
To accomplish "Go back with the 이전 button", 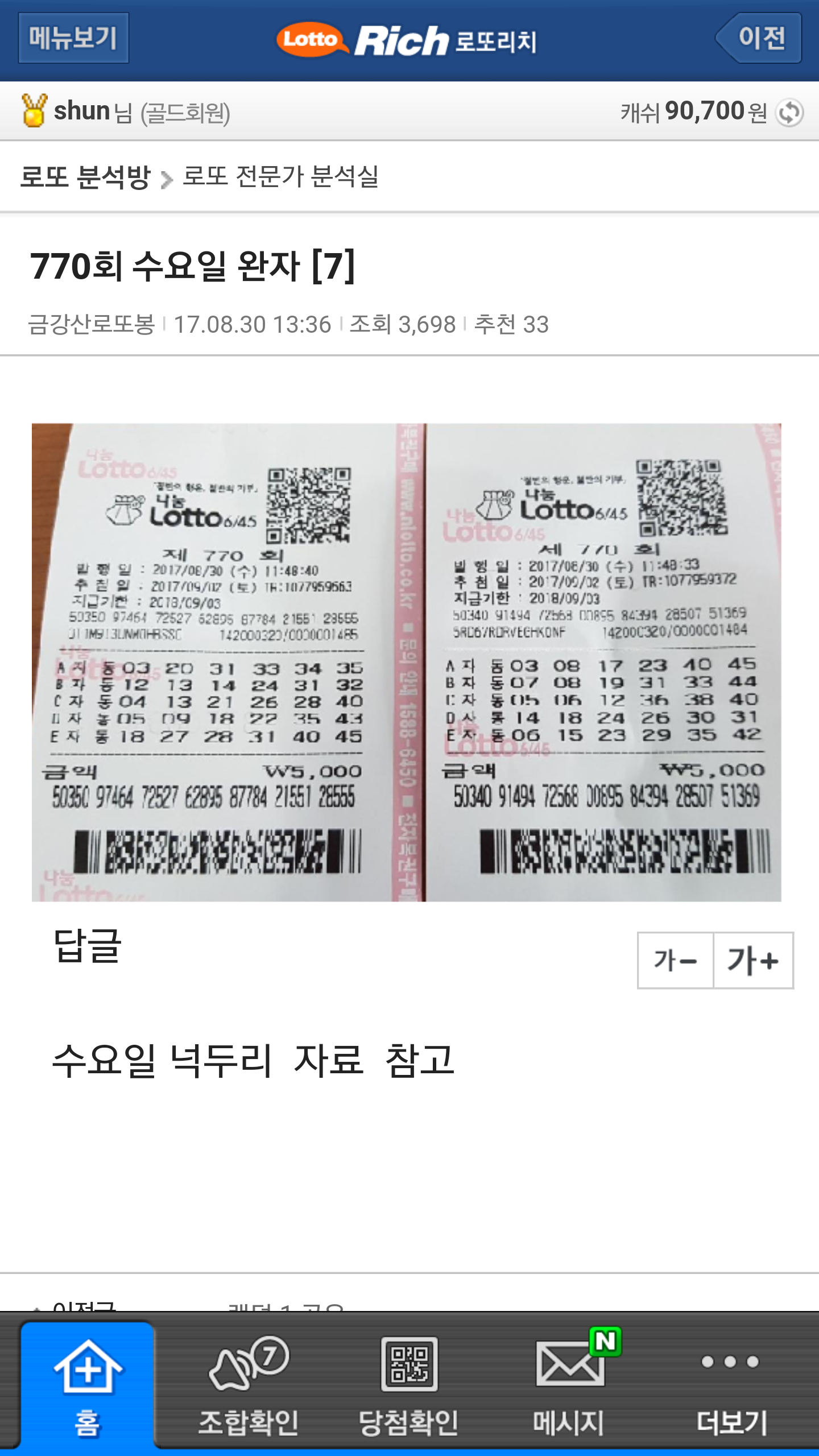I will click(x=759, y=38).
